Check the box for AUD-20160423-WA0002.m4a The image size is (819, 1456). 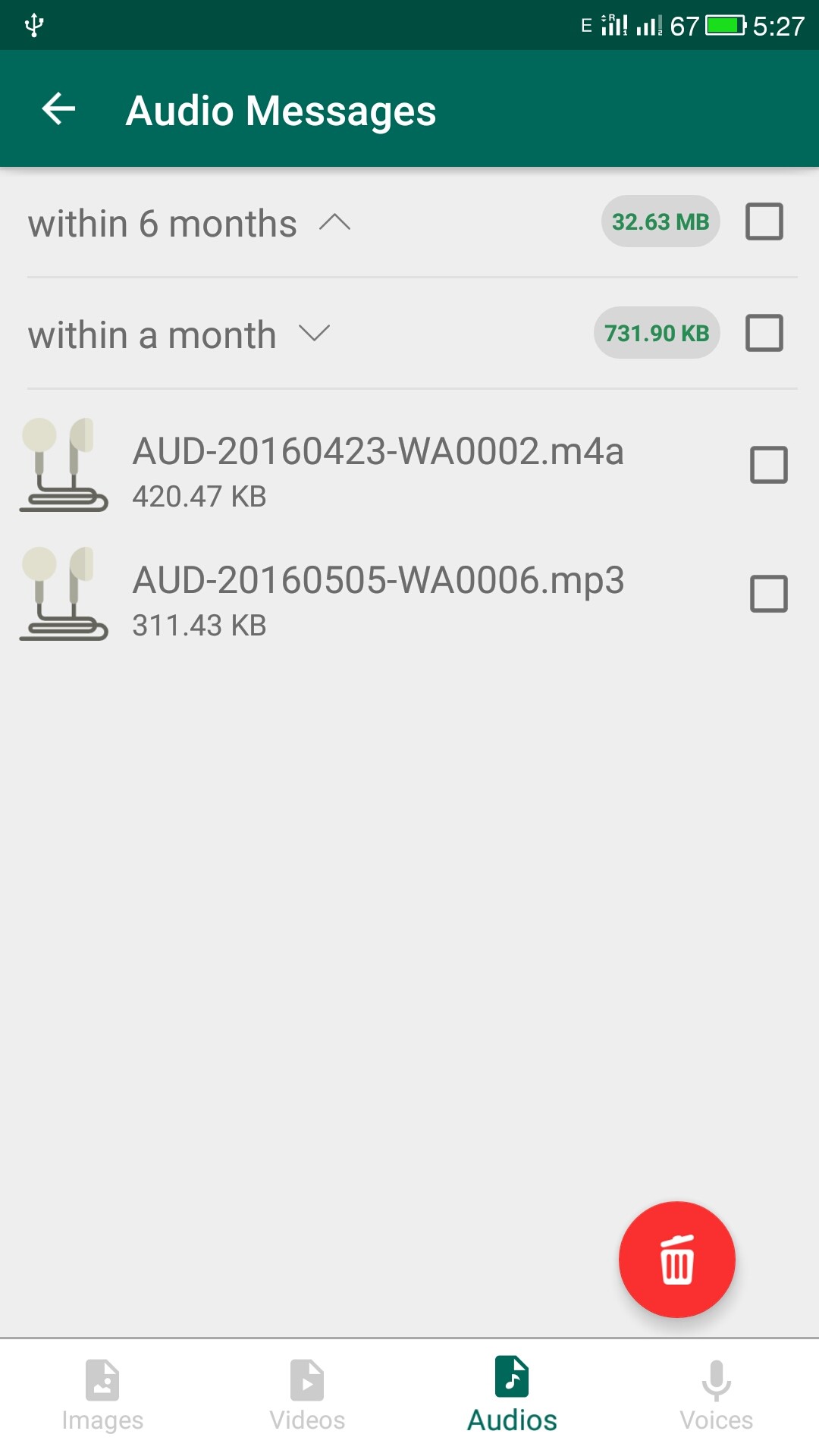(x=768, y=465)
